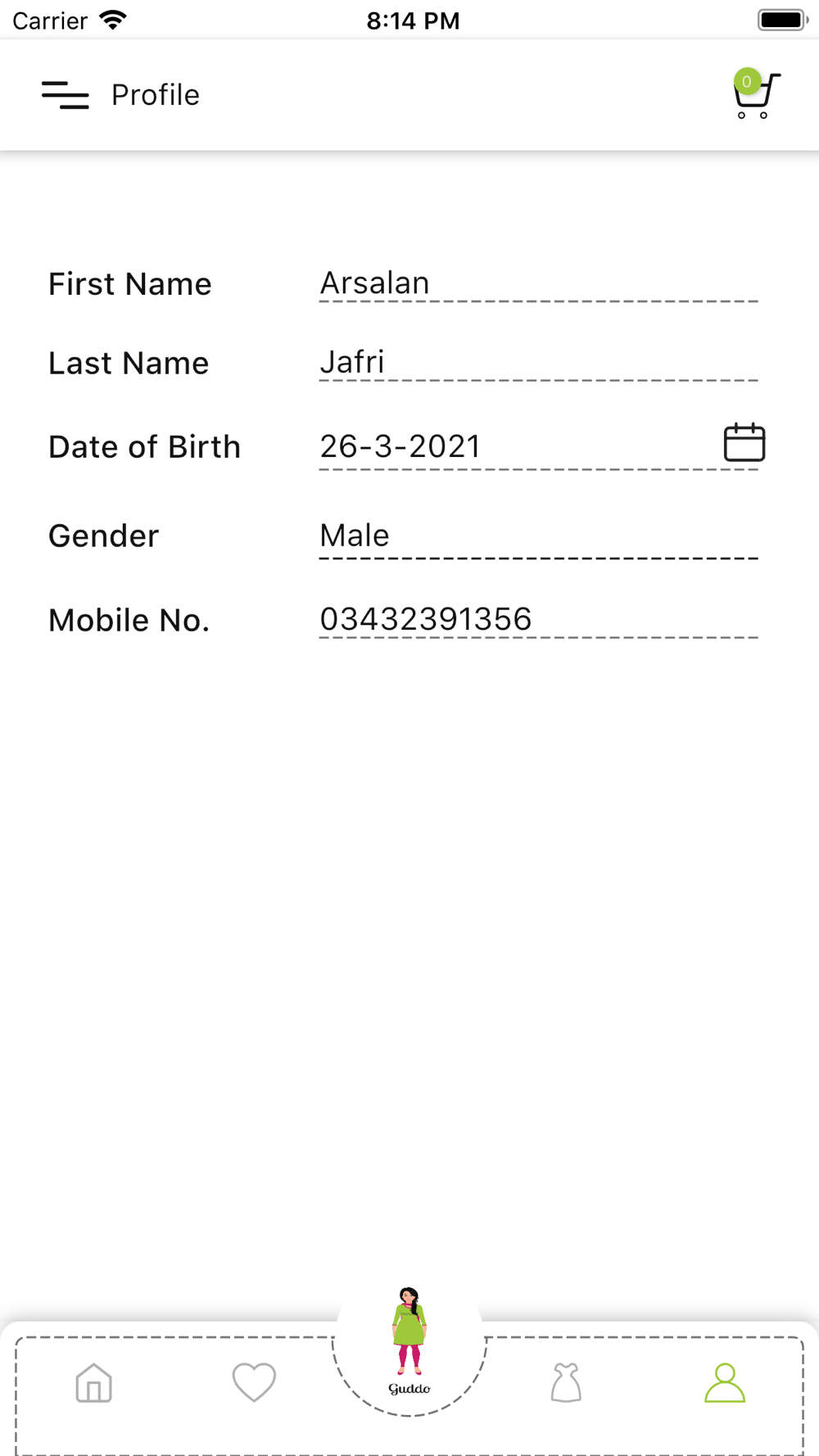Edit the Mobile No. field

537,619
